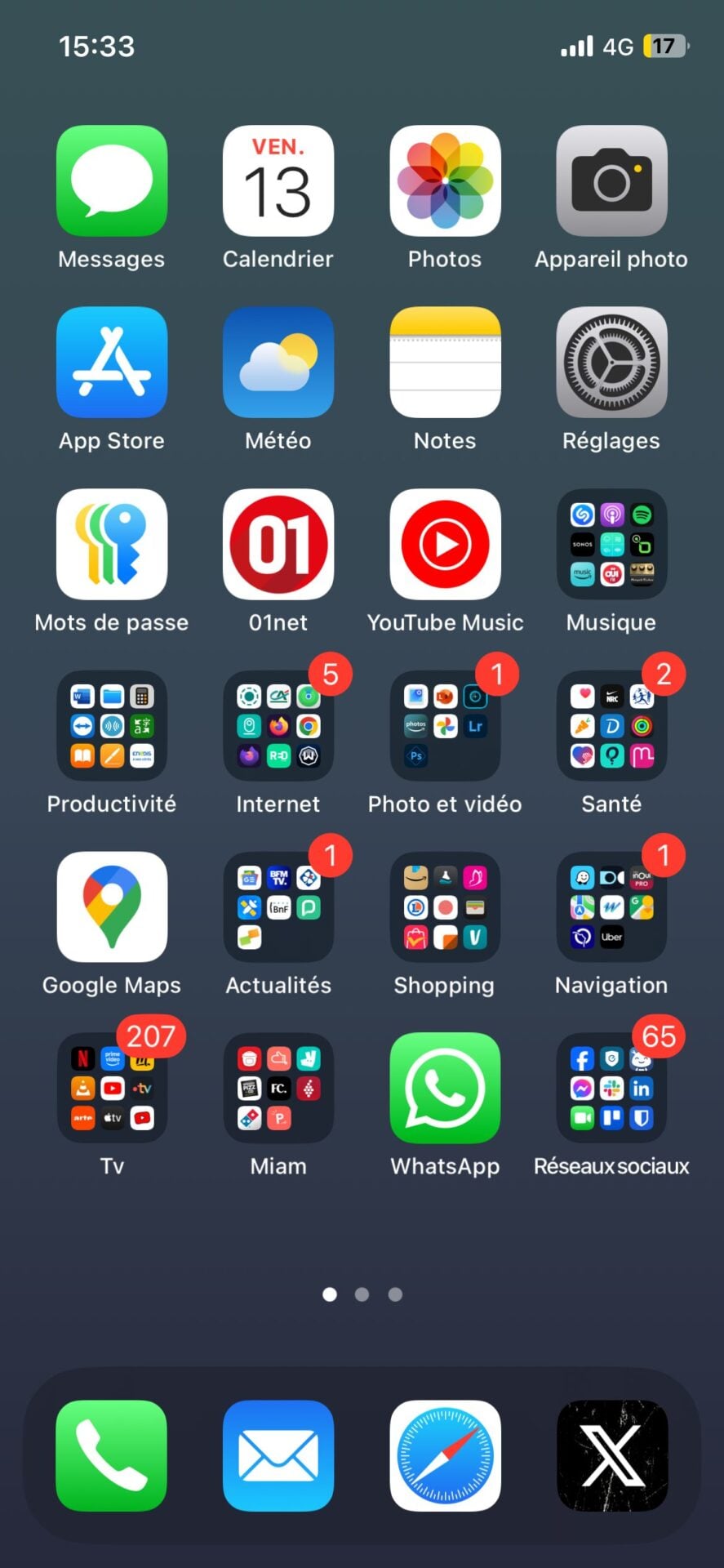Open the App Store
724x1568 pixels.
point(112,363)
